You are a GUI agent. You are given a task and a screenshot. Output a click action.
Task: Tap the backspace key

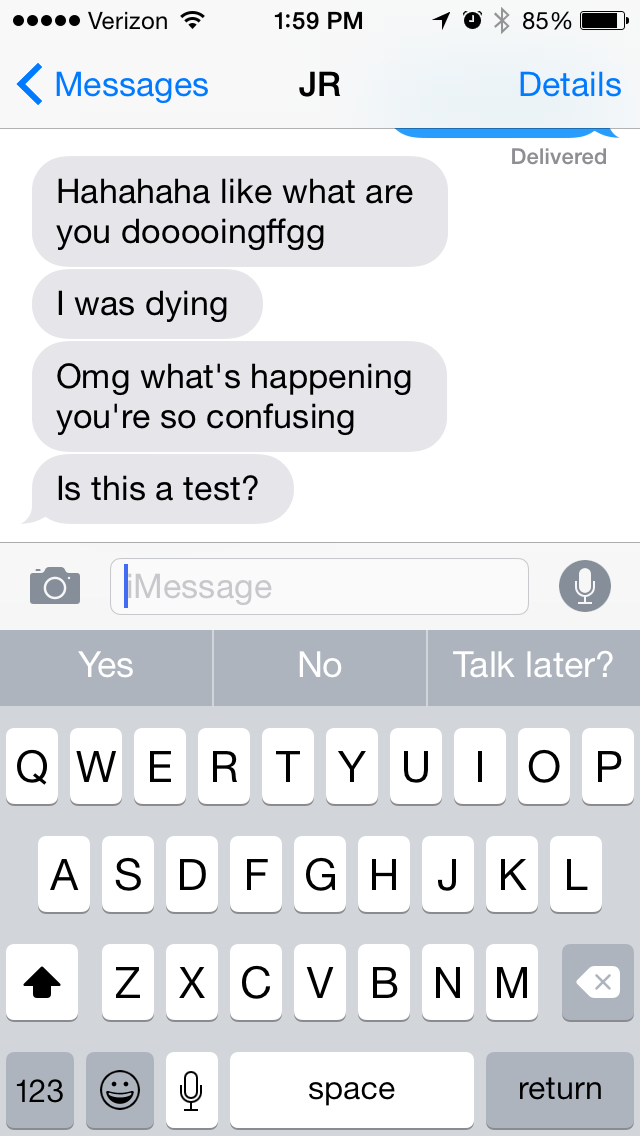(598, 983)
